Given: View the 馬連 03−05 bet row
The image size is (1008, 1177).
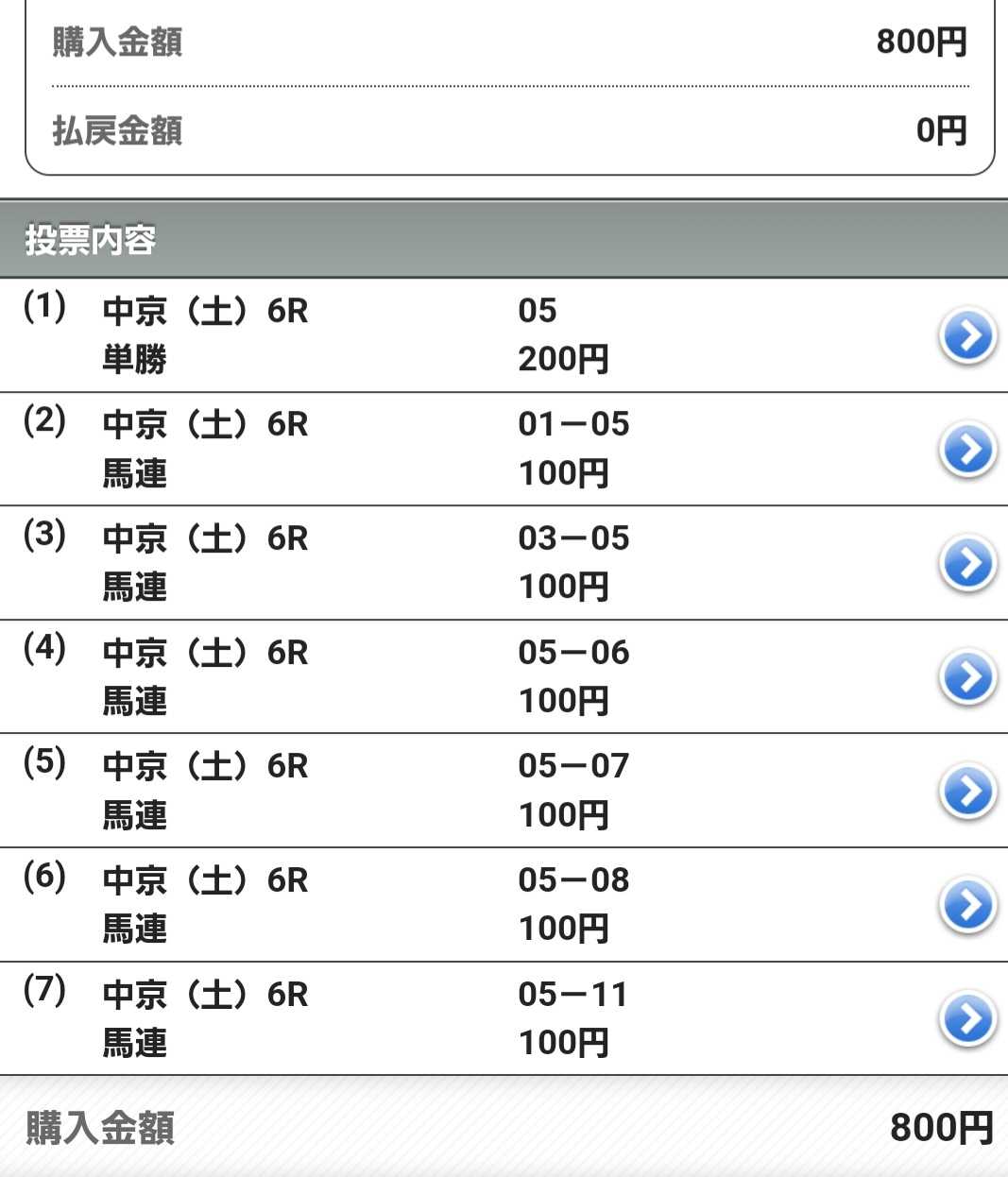Looking at the screenshot, I should pos(967,564).
